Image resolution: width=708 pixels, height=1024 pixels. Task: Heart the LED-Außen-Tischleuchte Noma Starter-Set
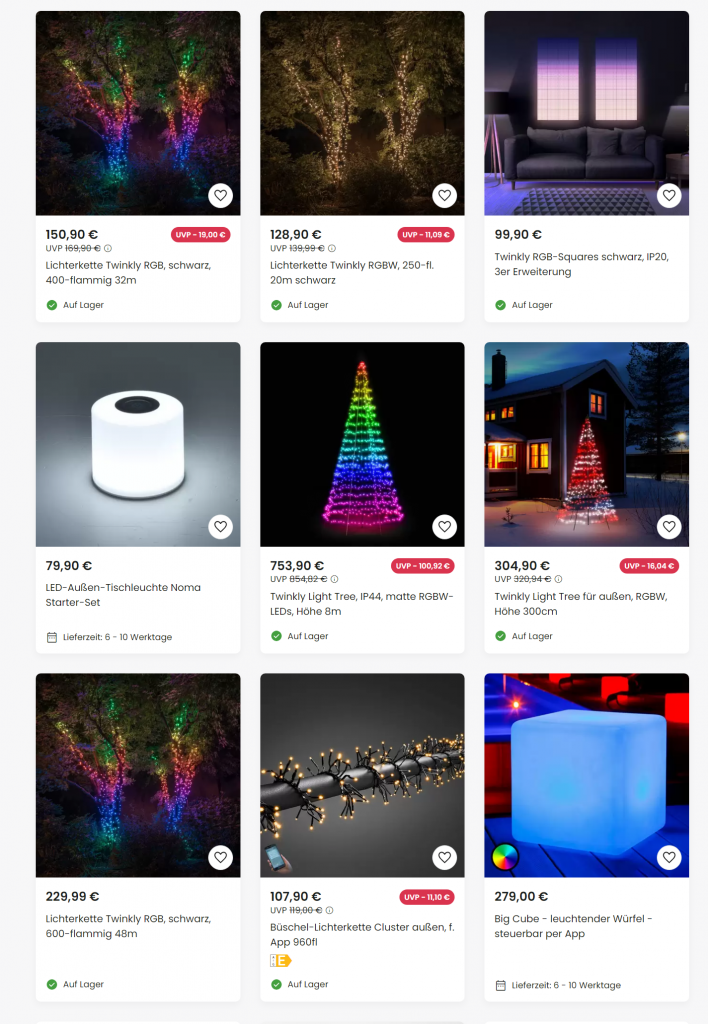click(221, 526)
